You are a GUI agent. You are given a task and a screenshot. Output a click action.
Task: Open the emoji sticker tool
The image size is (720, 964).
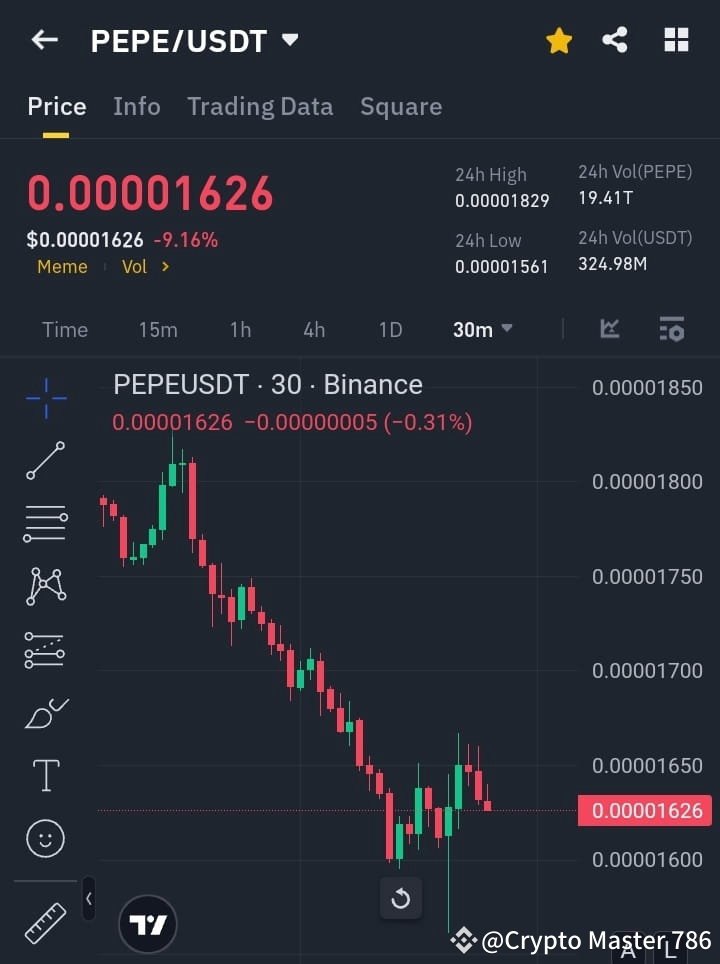pyautogui.click(x=45, y=838)
